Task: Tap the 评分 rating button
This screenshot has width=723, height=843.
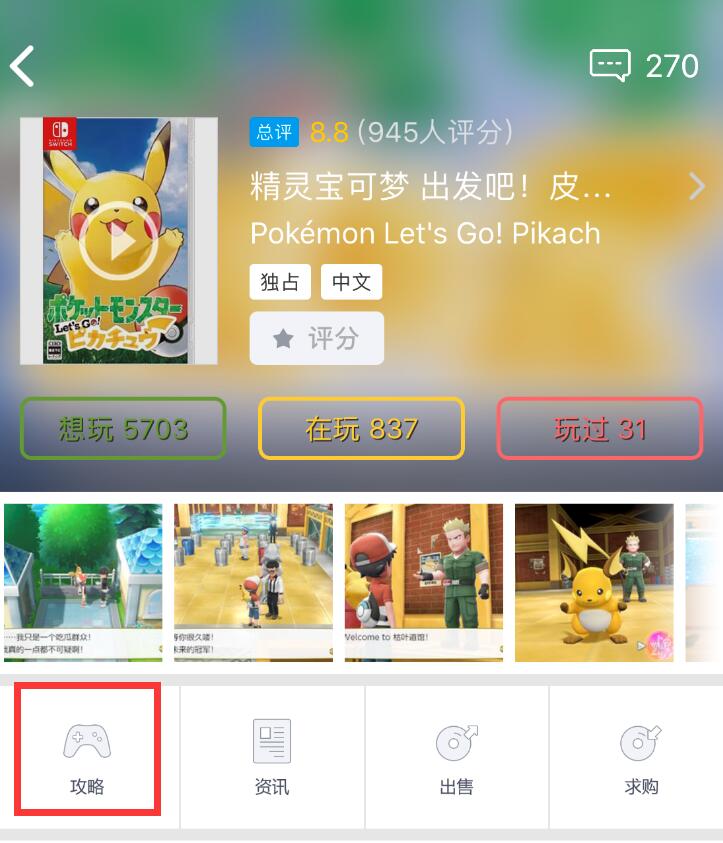Action: tap(316, 338)
